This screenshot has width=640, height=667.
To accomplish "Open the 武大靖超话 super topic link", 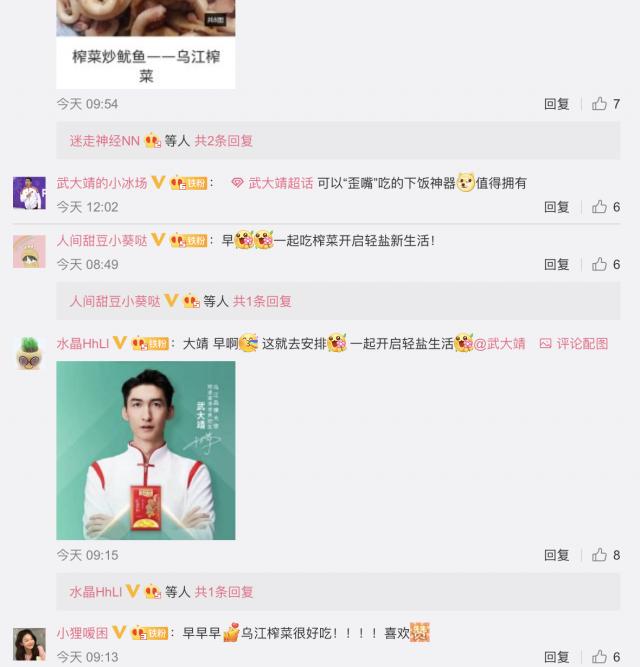I will pyautogui.click(x=280, y=183).
